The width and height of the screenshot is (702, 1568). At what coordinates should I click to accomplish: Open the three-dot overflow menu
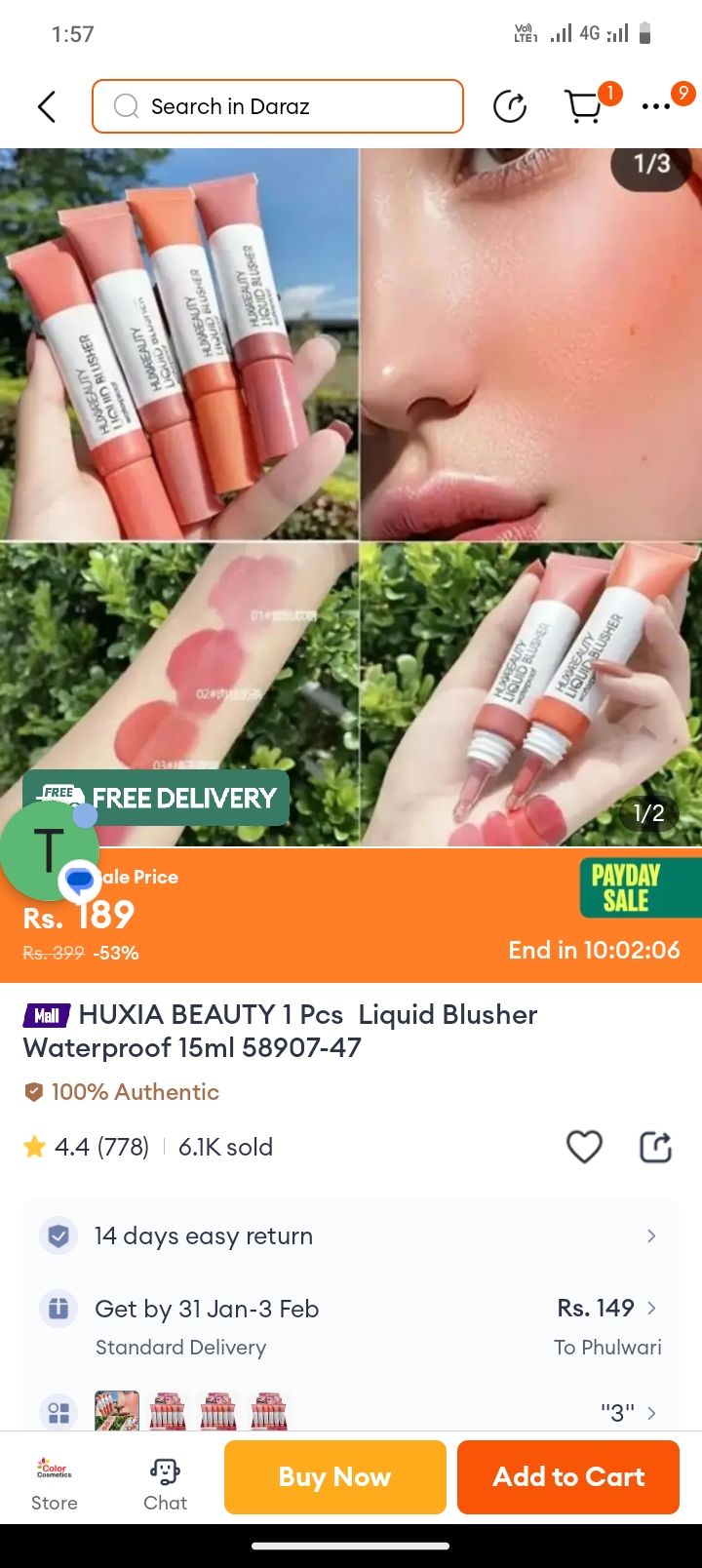[656, 106]
